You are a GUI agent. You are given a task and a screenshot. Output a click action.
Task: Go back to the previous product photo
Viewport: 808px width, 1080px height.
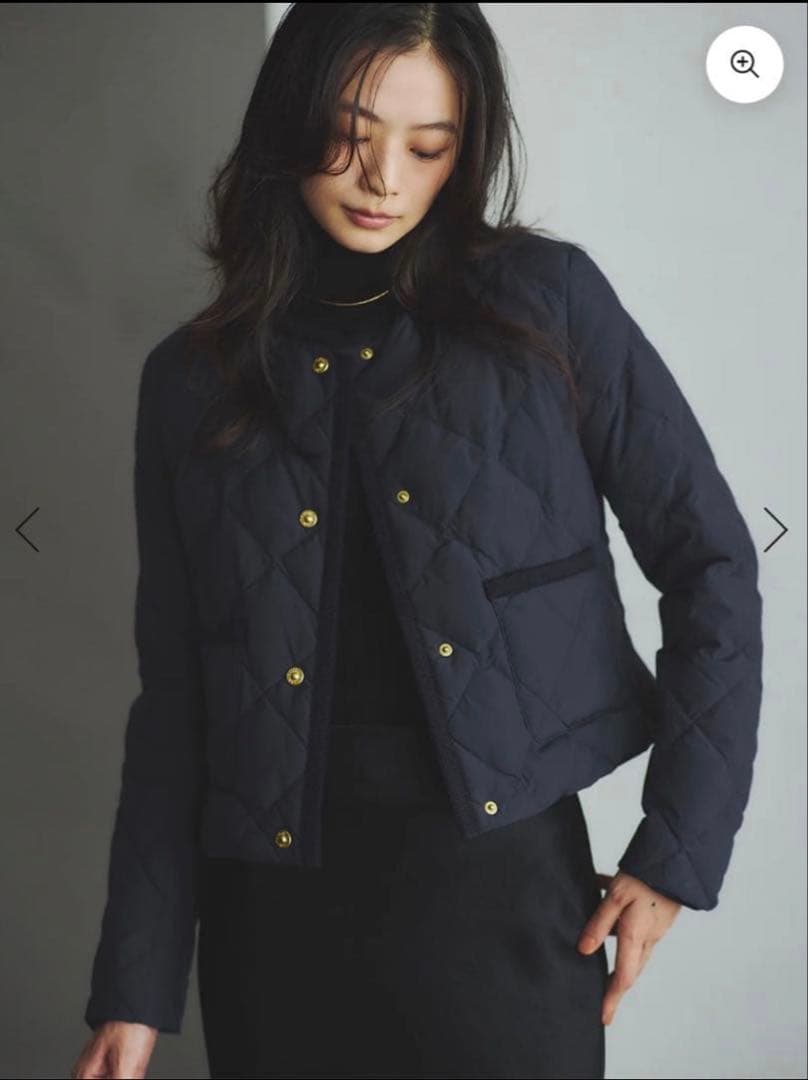(28, 530)
